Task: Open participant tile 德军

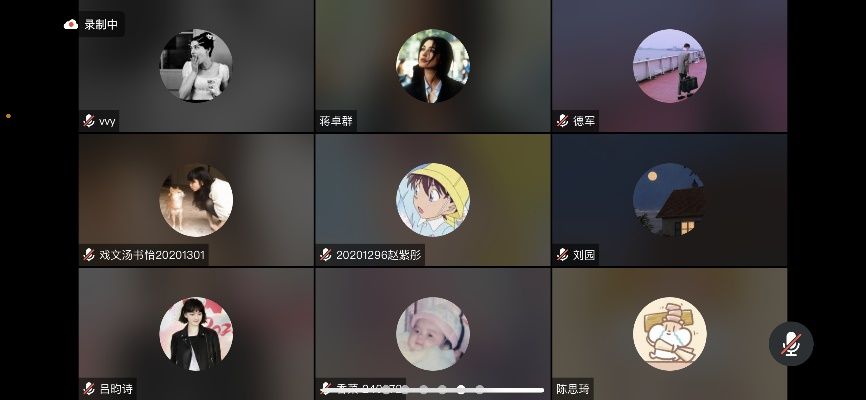Action: 669,66
